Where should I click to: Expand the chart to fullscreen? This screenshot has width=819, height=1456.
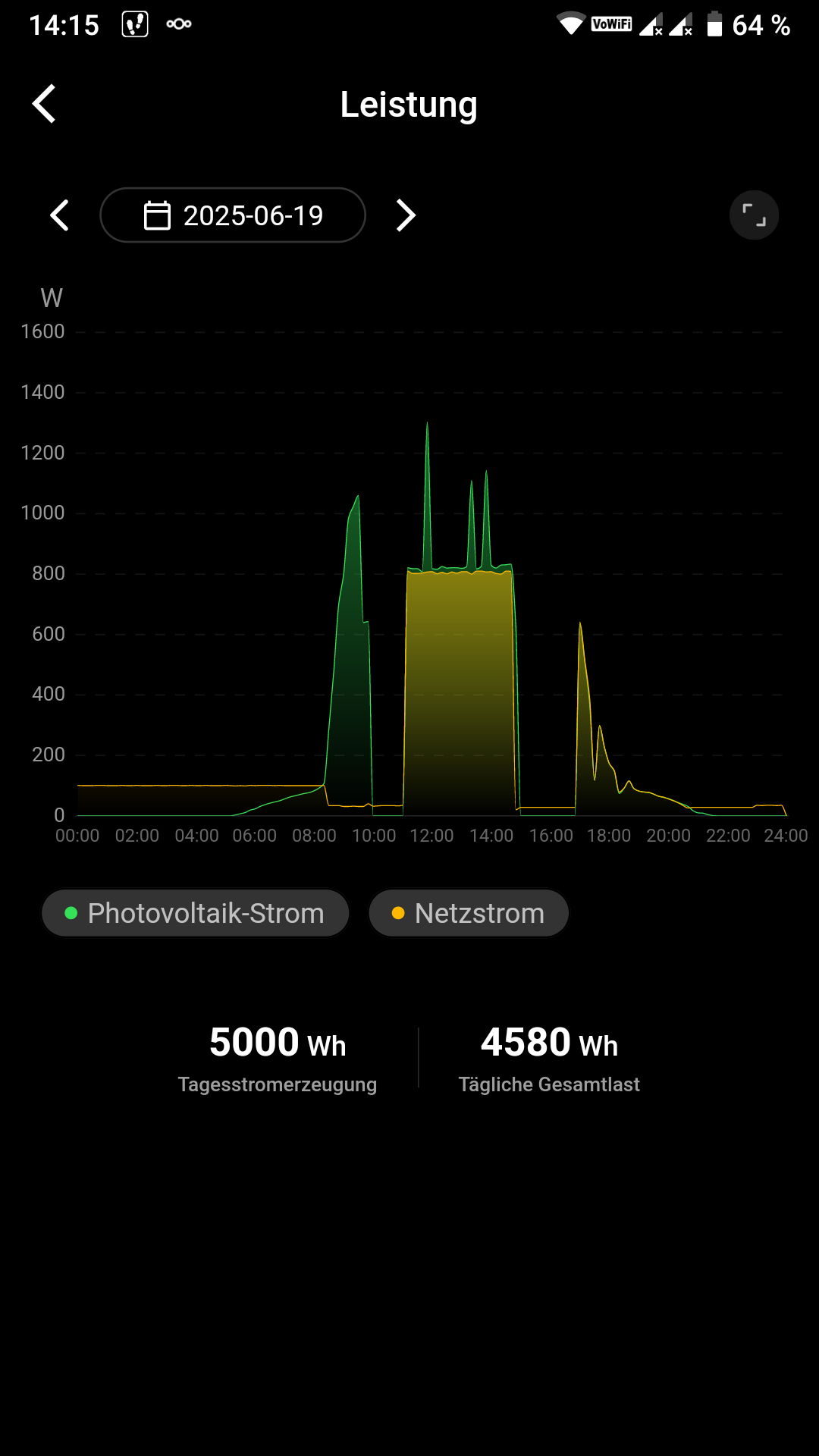[x=754, y=215]
